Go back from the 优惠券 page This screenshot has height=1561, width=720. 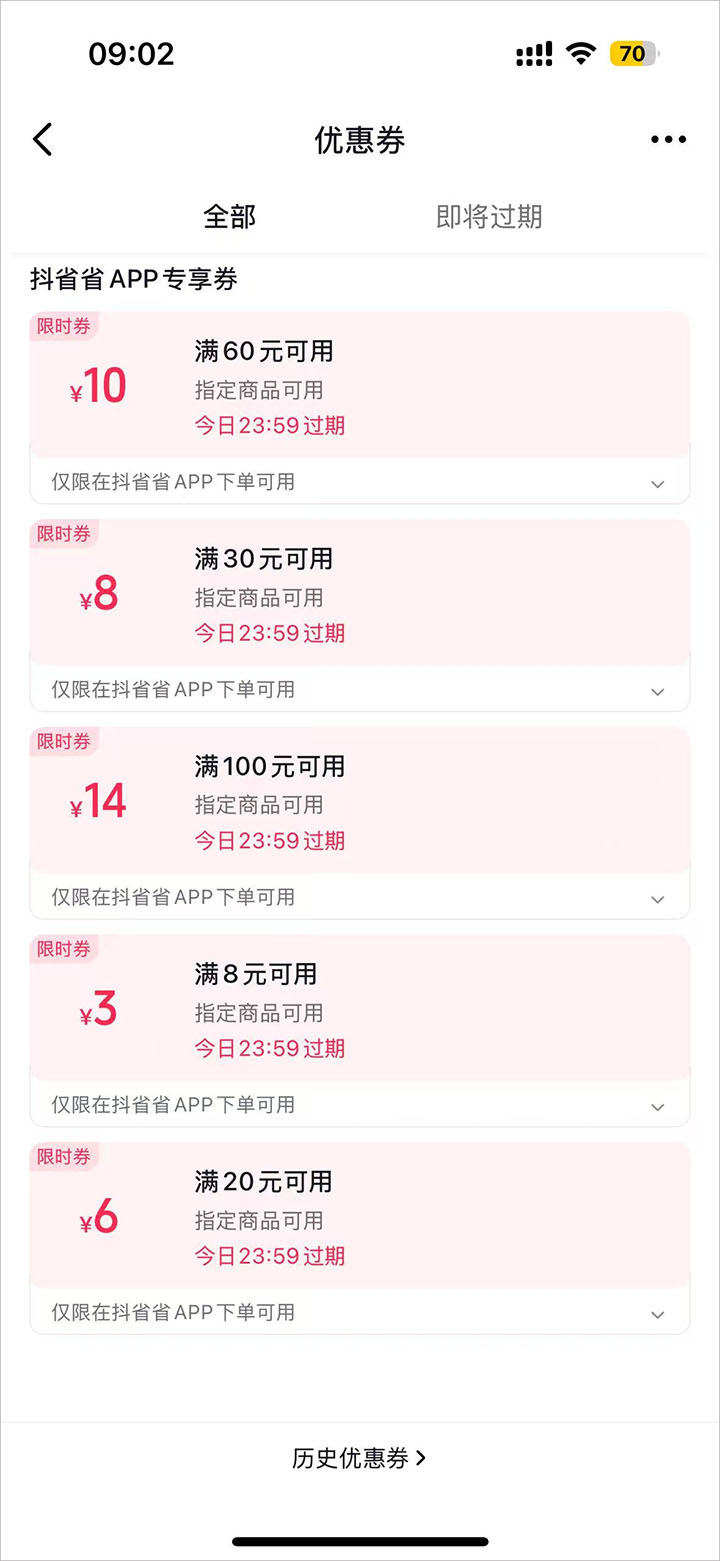pyautogui.click(x=42, y=140)
